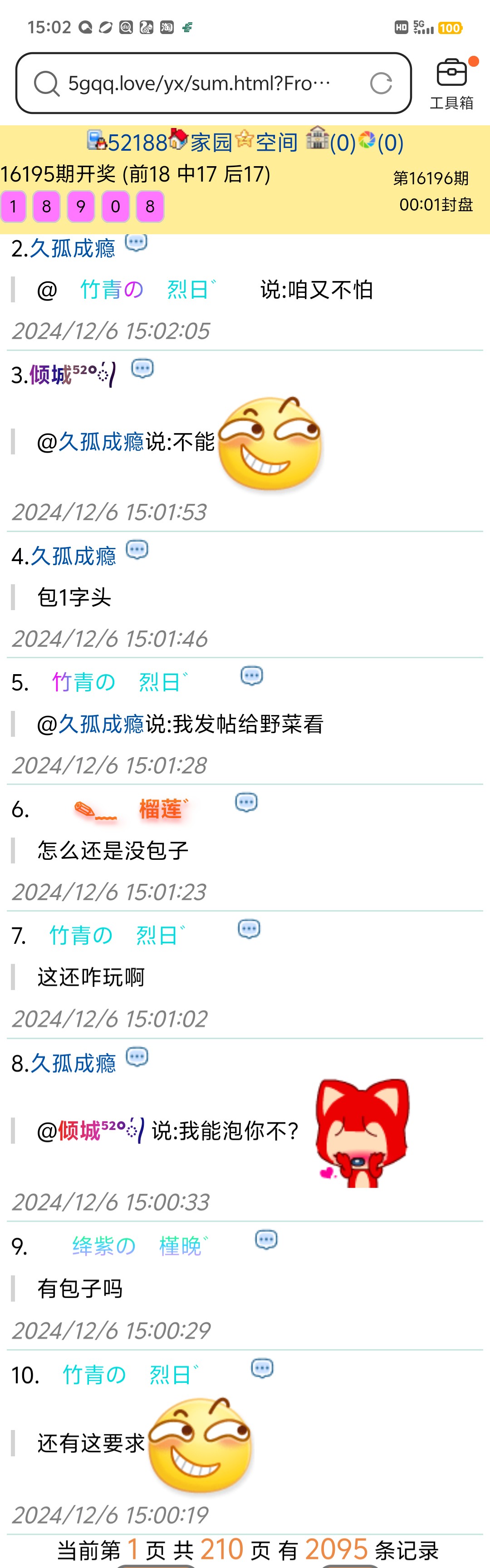
Task: Open the colorful wheel link showing (0)
Action: (x=381, y=143)
